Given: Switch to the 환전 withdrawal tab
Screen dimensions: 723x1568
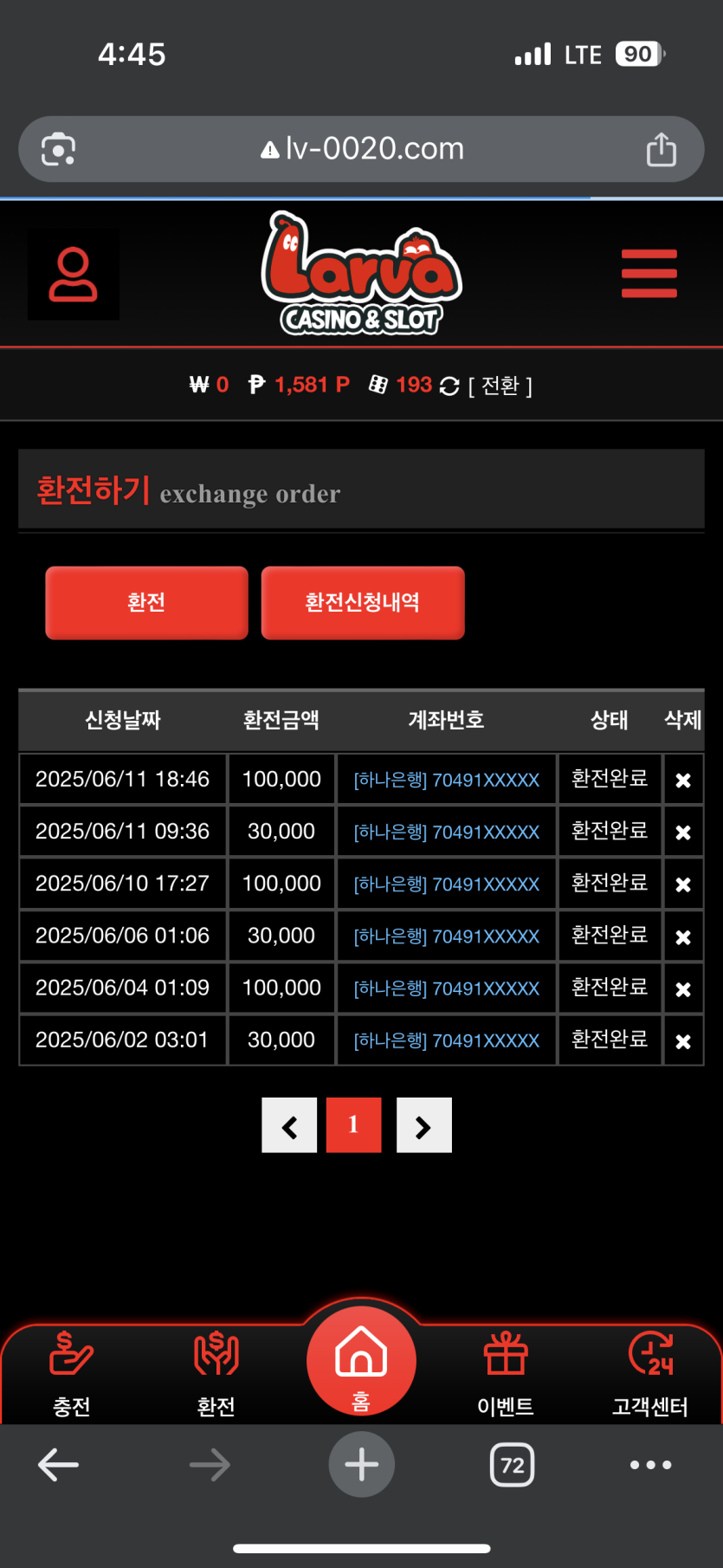Looking at the screenshot, I should (x=216, y=1373).
